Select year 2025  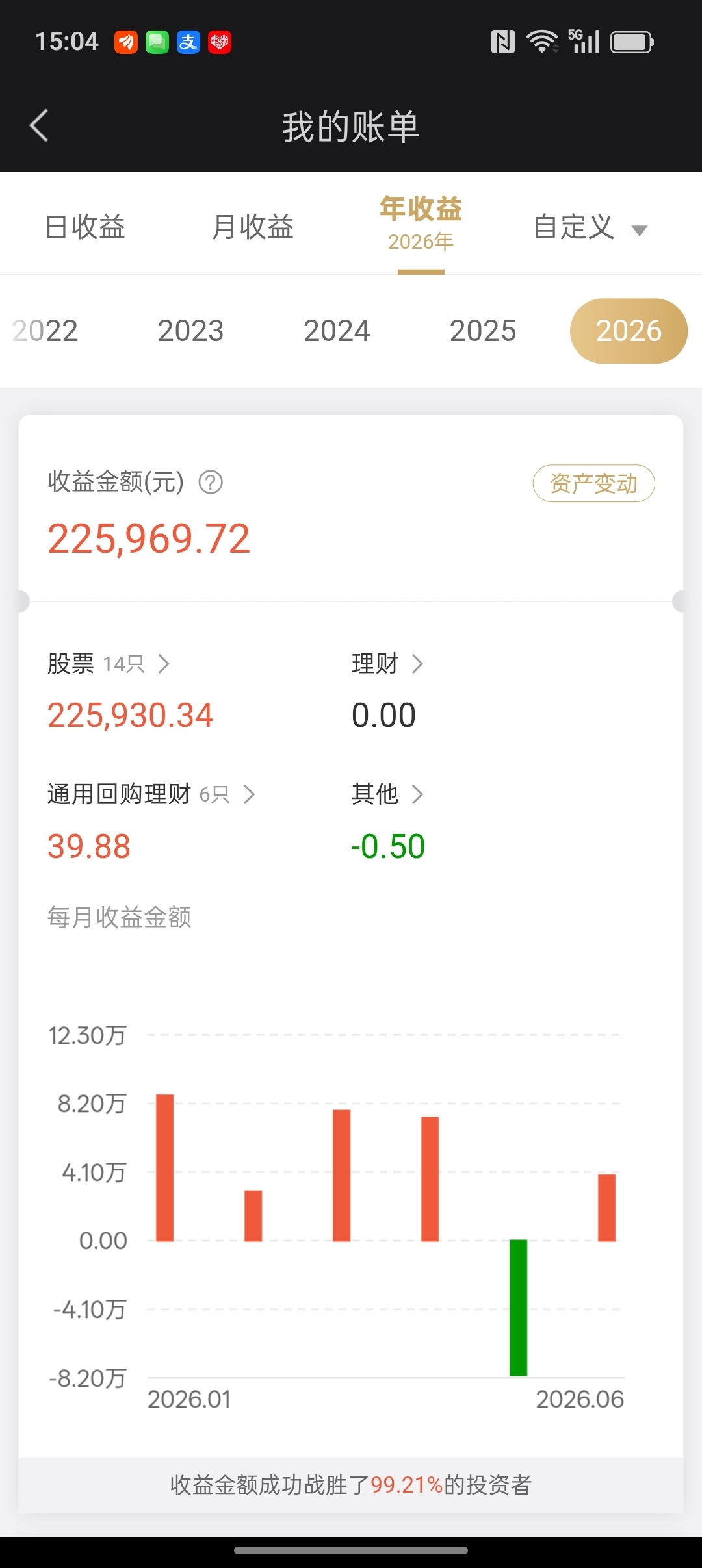pyautogui.click(x=483, y=331)
